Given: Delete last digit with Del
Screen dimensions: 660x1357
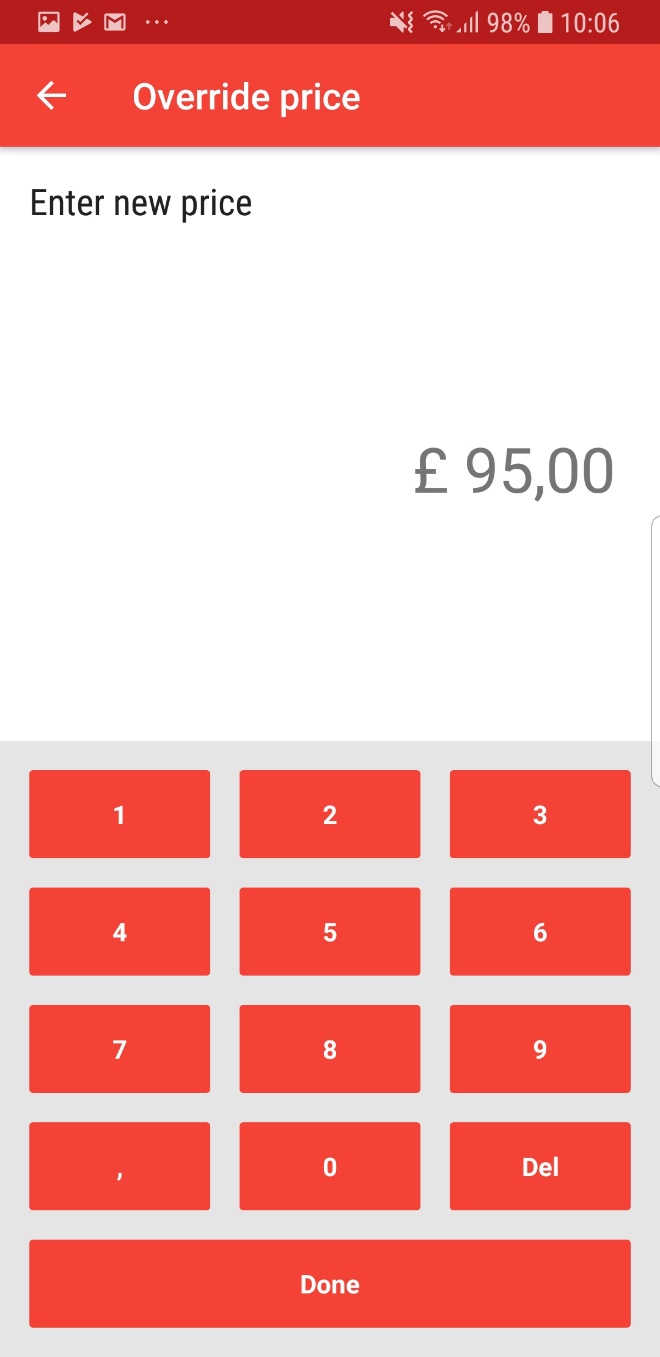Looking at the screenshot, I should (x=540, y=1166).
